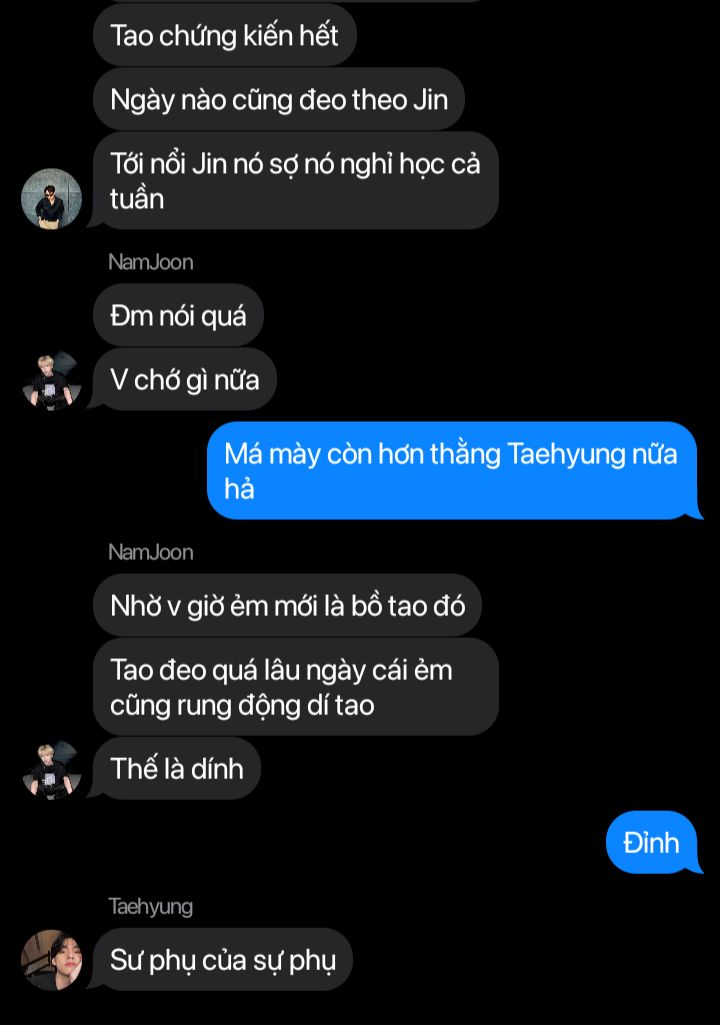720x1025 pixels.
Task: Open NamJoon's avatar beside "Thế là dính"
Action: tap(51, 770)
